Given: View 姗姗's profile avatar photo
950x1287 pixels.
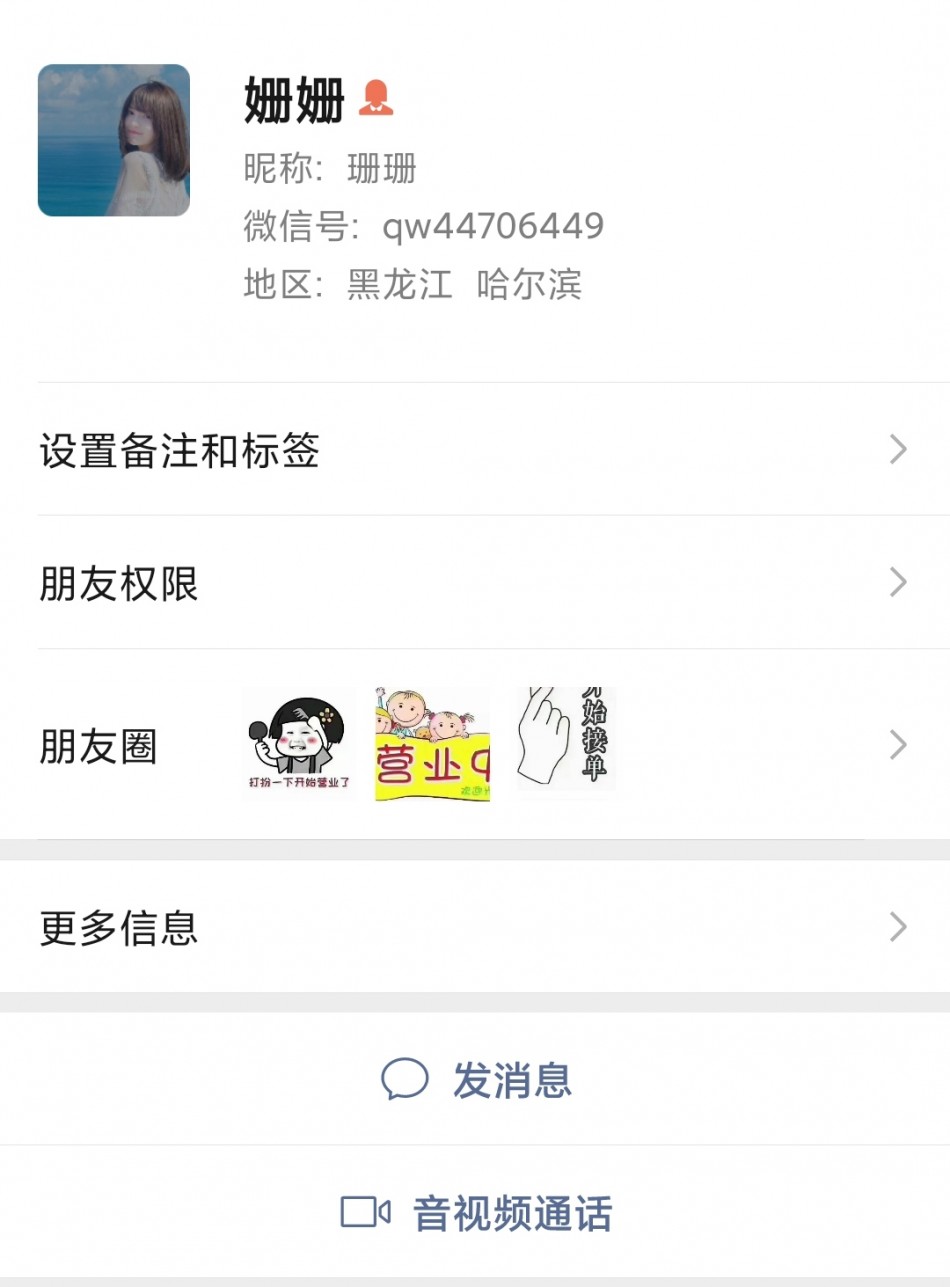Looking at the screenshot, I should coord(114,141).
